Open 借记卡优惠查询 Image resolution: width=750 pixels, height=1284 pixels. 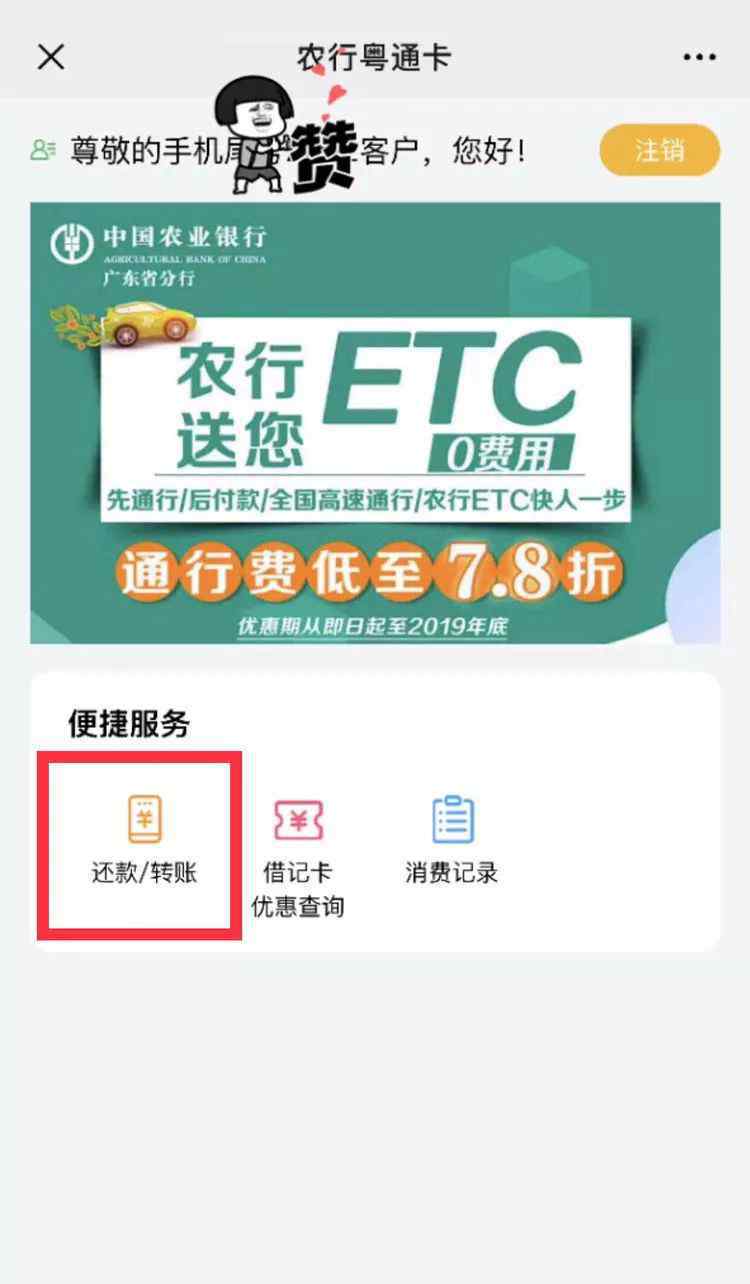pyautogui.click(x=298, y=858)
